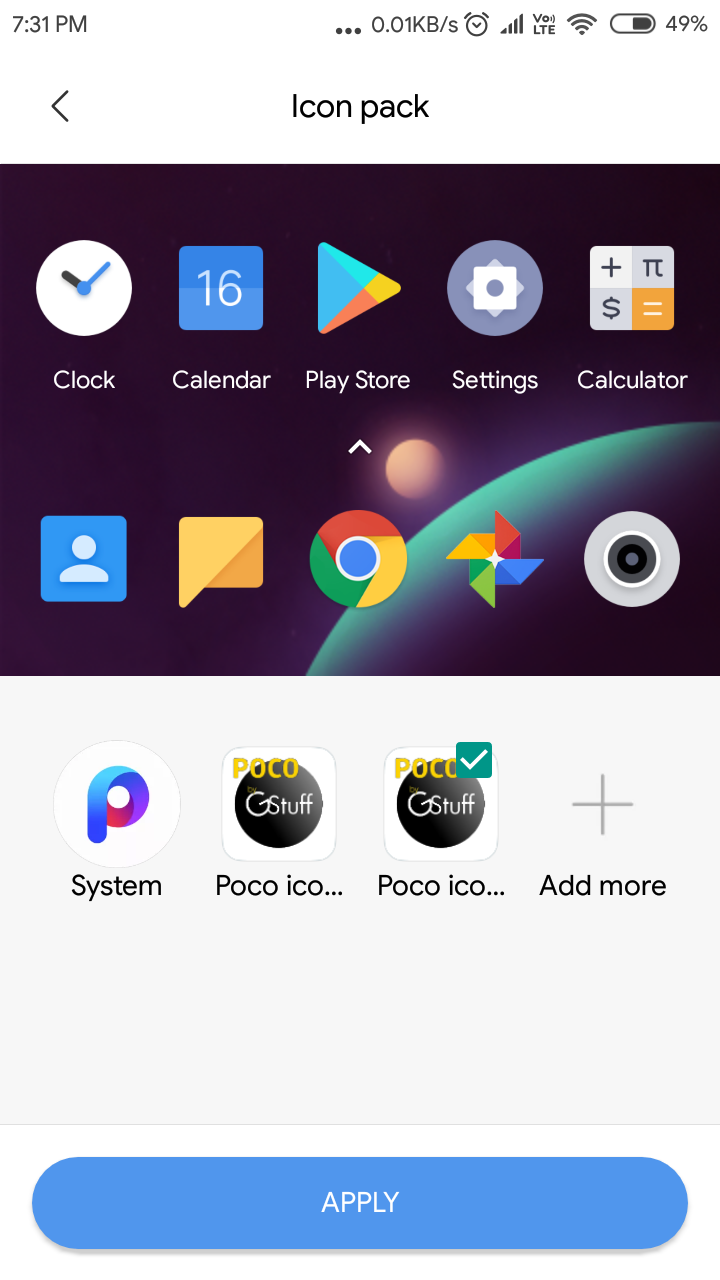Click the Settings gear icon preview
720x1280 pixels.
coord(495,288)
